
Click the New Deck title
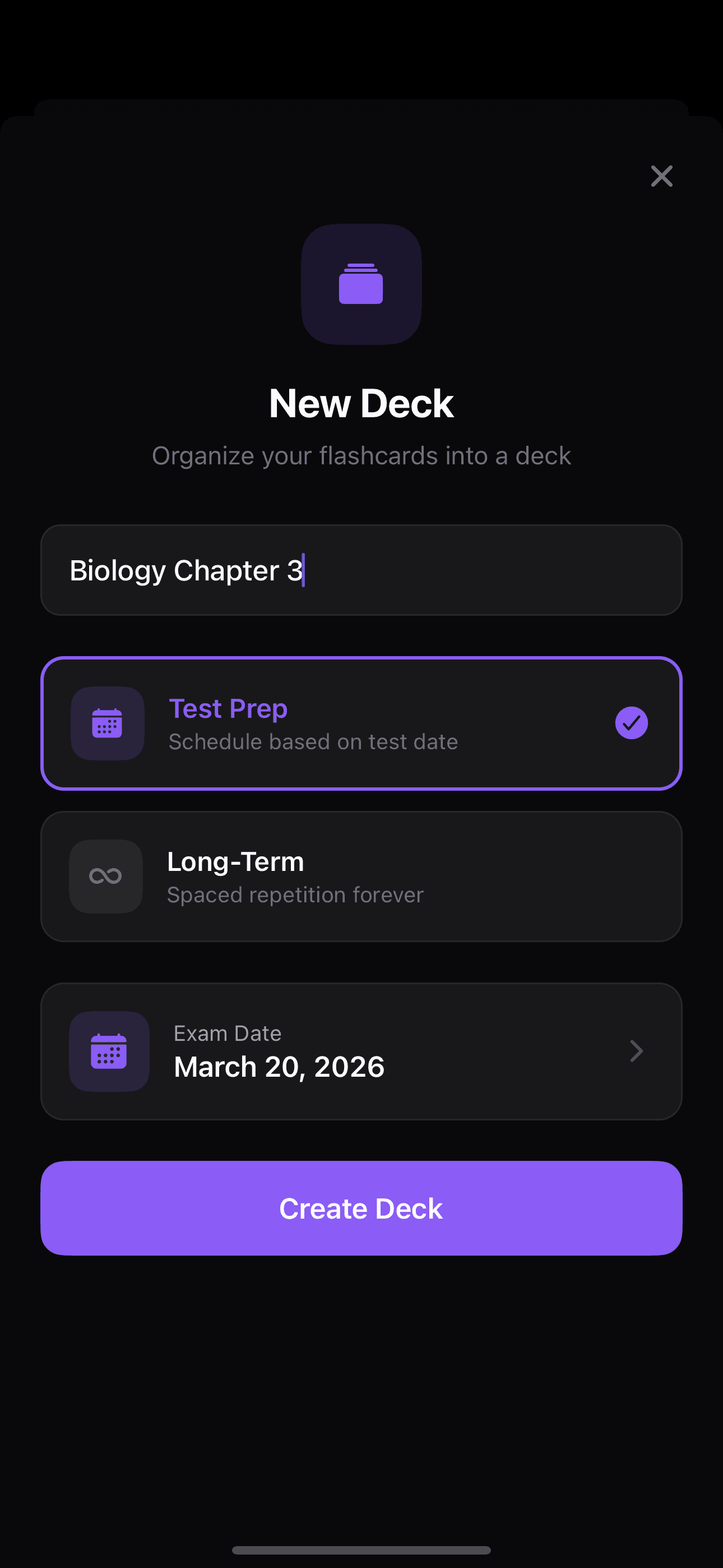(361, 402)
